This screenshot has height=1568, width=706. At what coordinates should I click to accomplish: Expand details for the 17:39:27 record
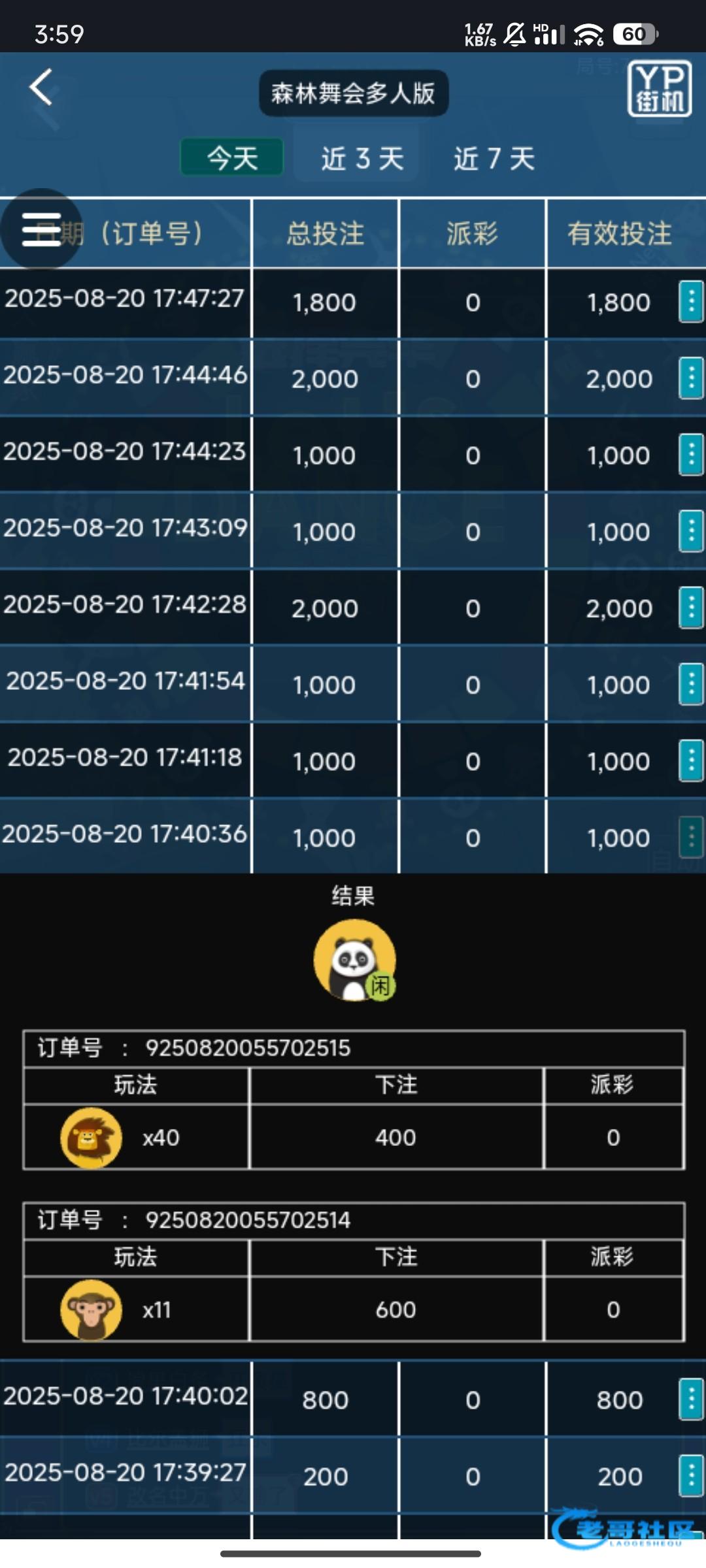point(690,1476)
